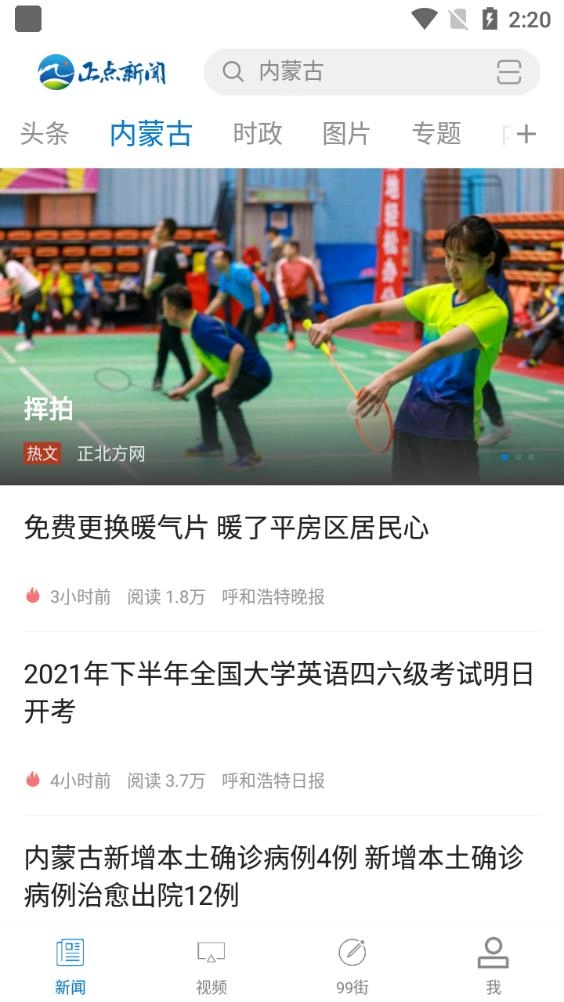
Task: Open the 挥拍 badminton banner story
Action: pyautogui.click(x=282, y=327)
